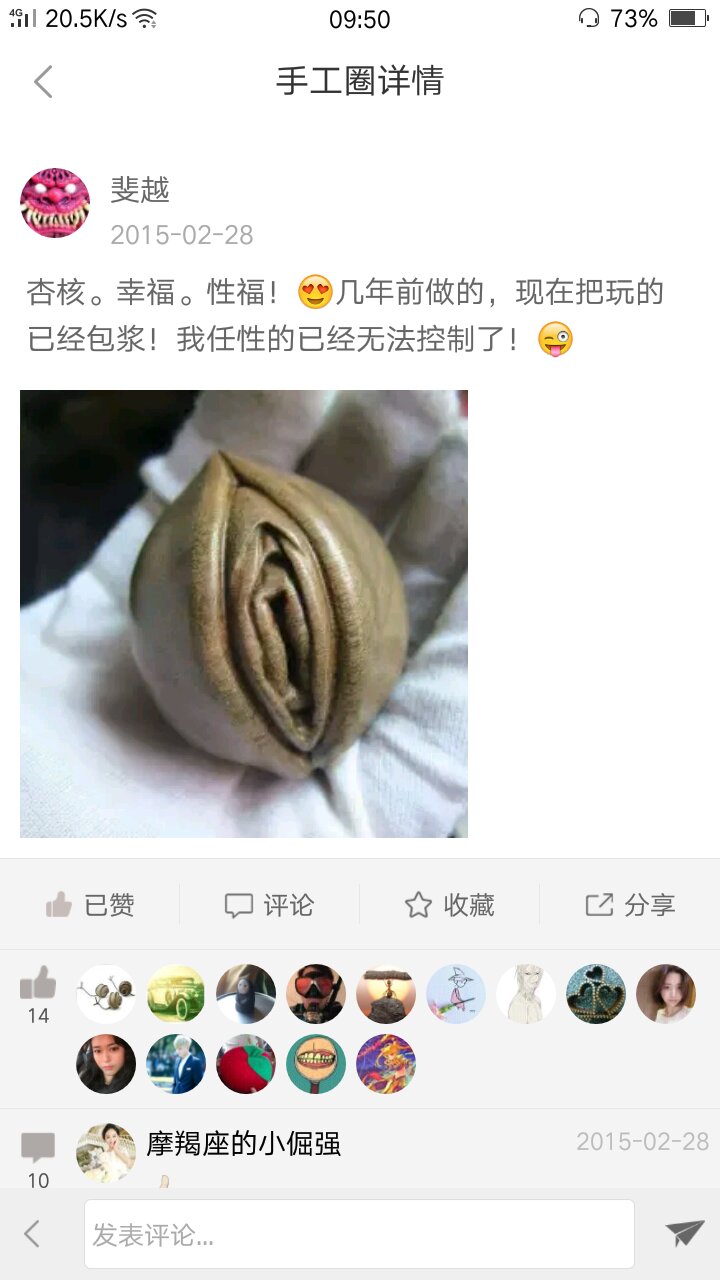The width and height of the screenshot is (720, 1280).
Task: Focus the 发表评论 comment input field
Action: tap(359, 1234)
